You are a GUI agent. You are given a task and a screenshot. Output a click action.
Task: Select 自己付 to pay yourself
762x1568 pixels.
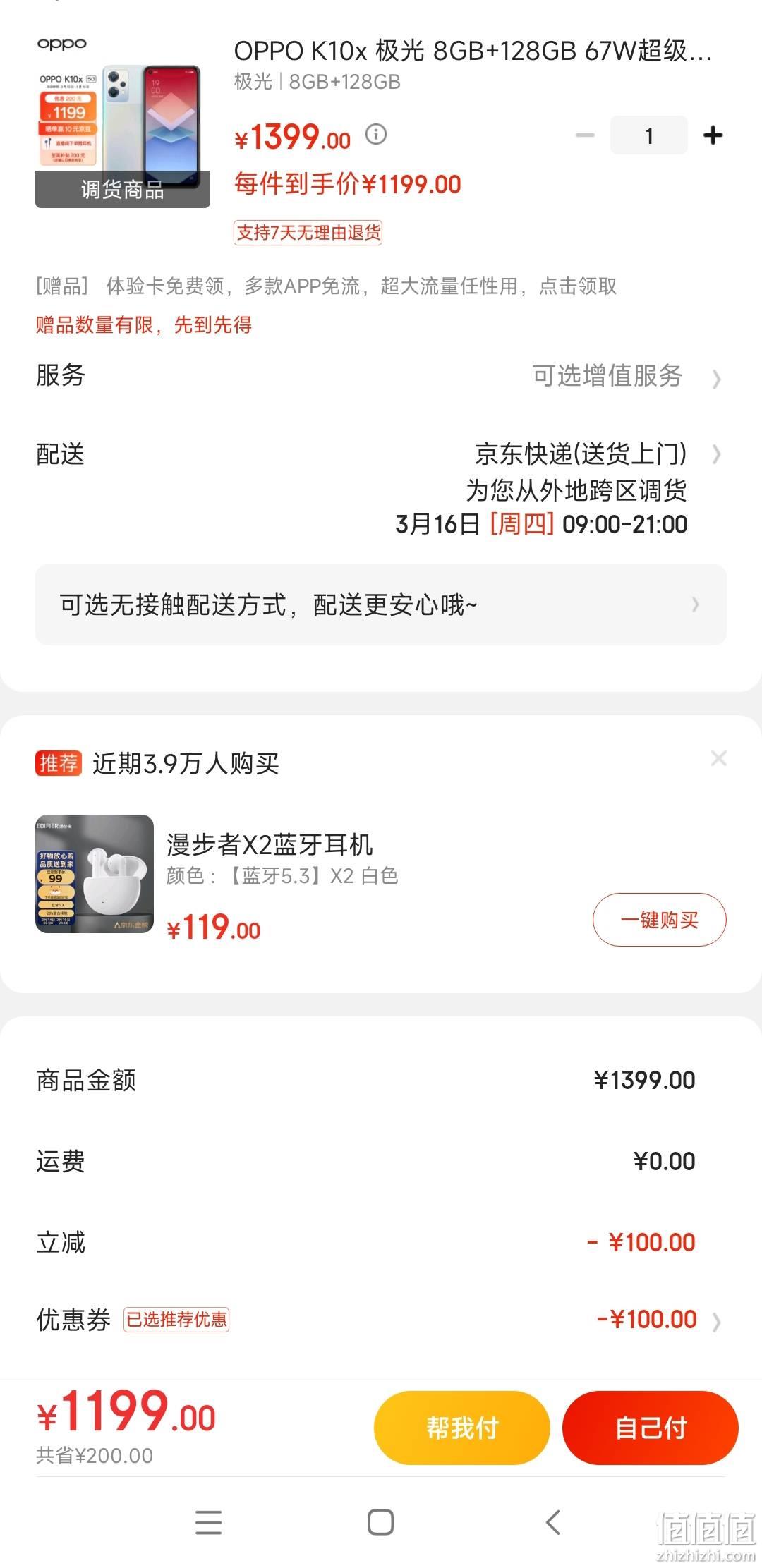651,1428
